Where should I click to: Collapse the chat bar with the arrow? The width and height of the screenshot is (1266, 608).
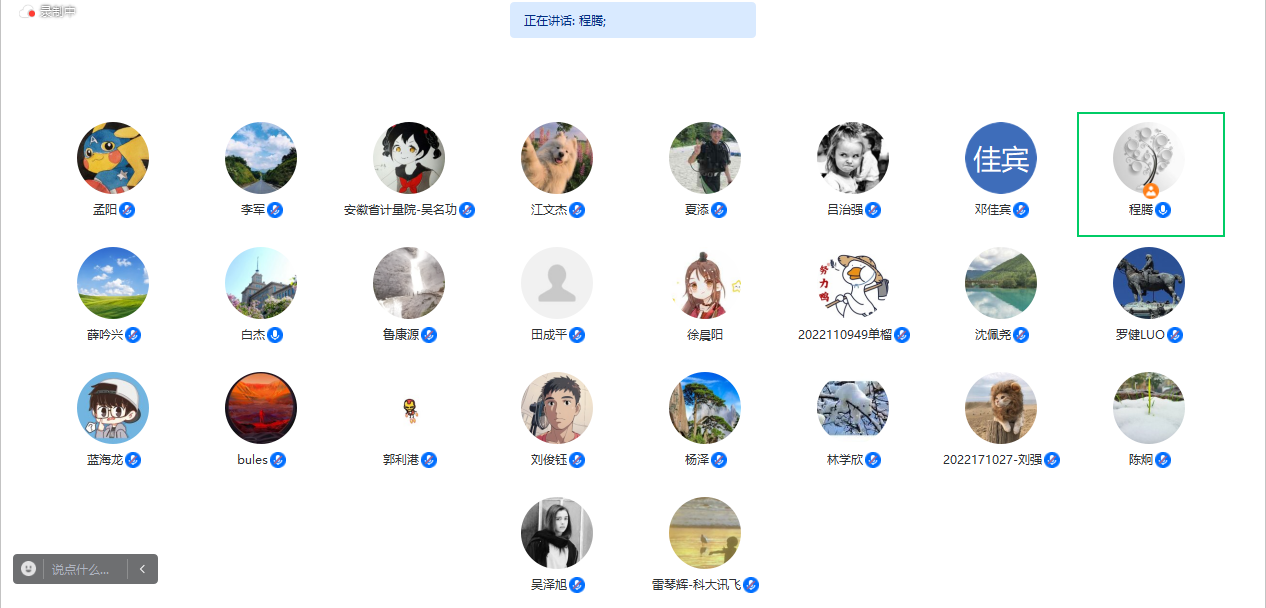(142, 569)
